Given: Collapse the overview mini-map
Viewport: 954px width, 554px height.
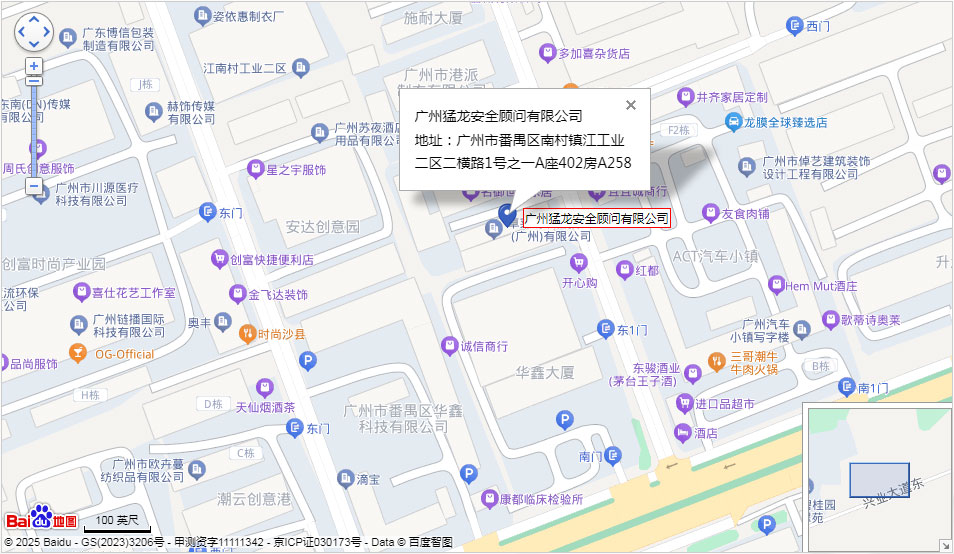Looking at the screenshot, I should click(x=945, y=546).
